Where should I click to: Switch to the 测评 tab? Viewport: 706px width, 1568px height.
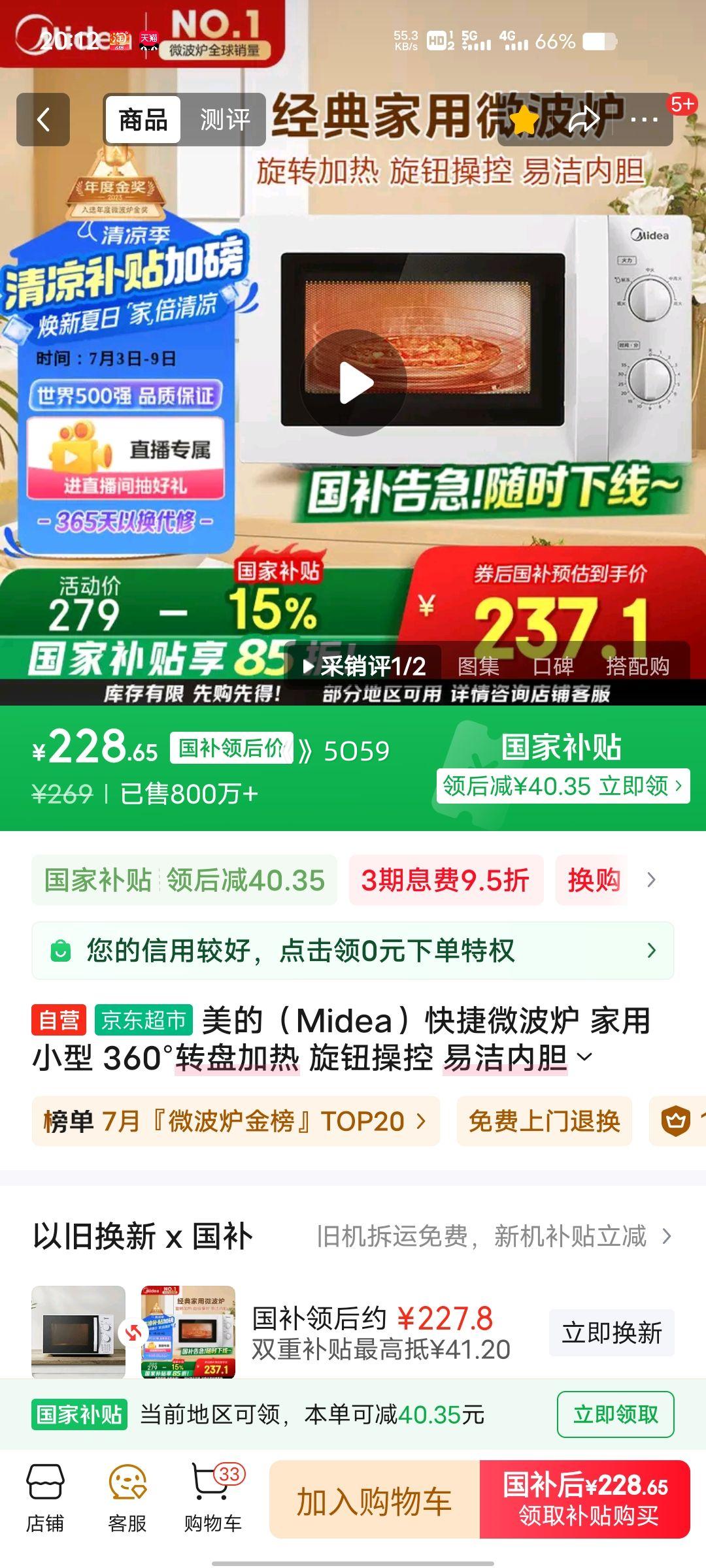click(x=225, y=120)
